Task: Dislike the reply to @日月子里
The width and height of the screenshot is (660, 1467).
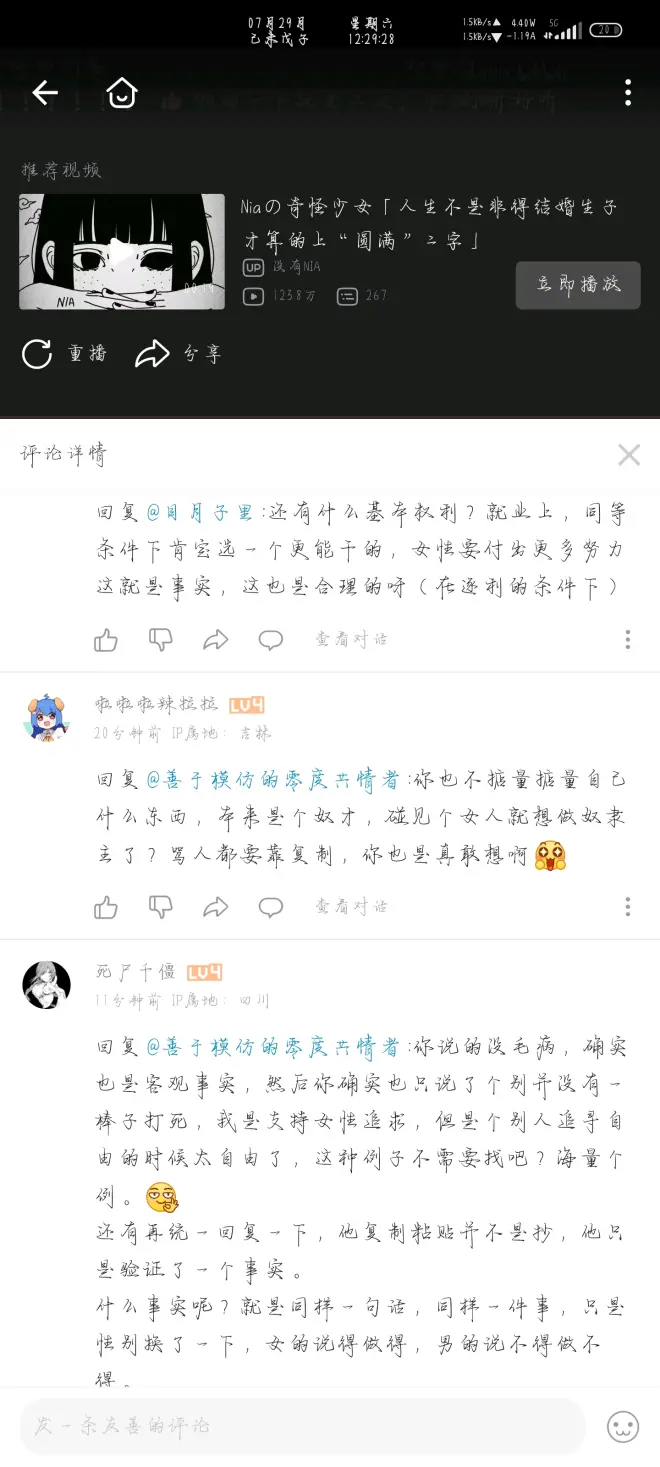Action: pyautogui.click(x=161, y=640)
